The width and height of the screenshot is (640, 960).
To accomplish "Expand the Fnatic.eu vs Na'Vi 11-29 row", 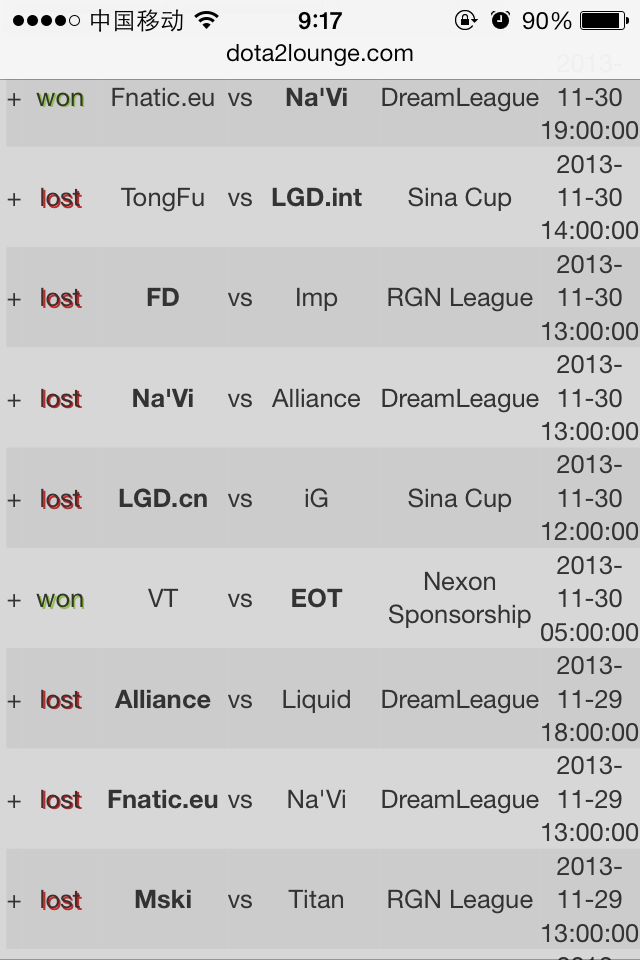I will [x=14, y=801].
